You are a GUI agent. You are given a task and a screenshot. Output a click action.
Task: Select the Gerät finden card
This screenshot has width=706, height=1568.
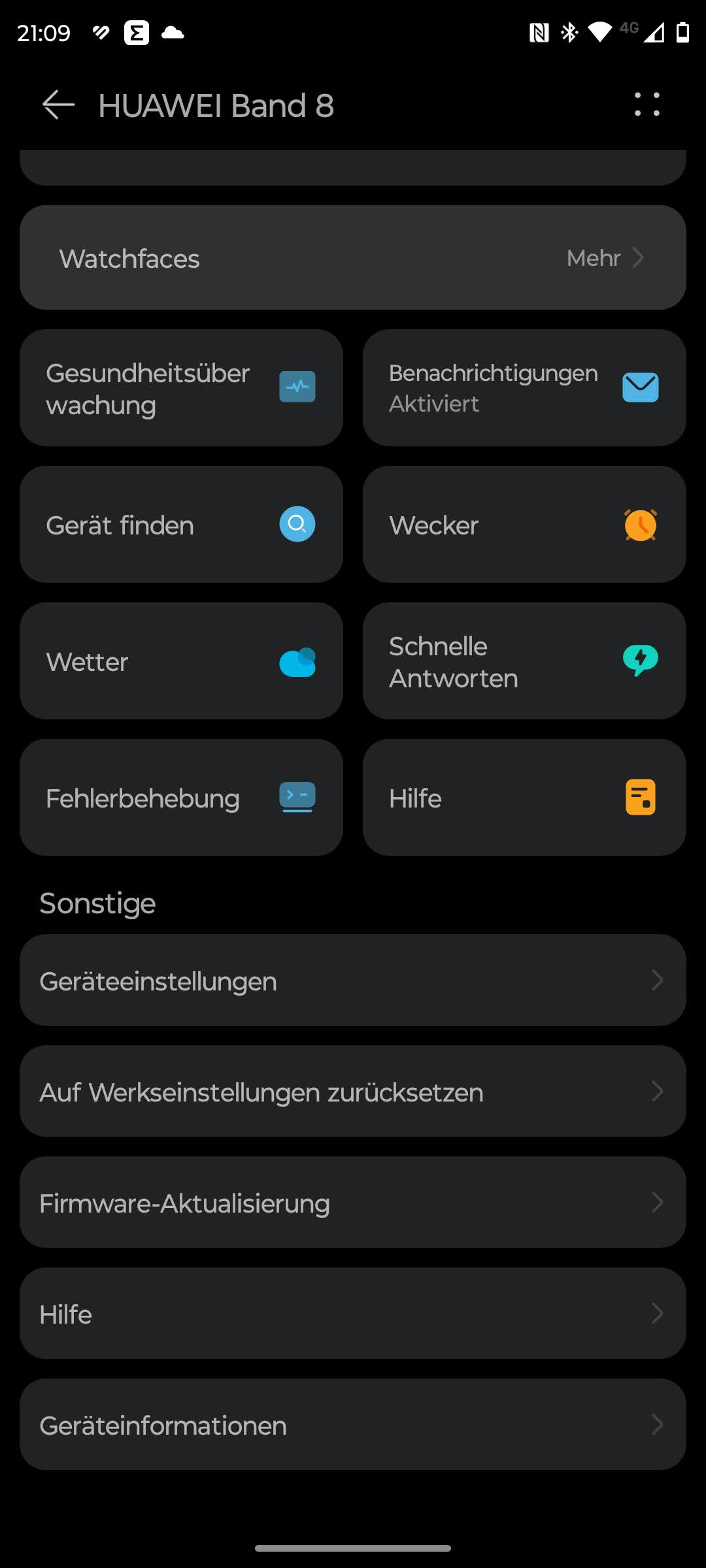[181, 525]
